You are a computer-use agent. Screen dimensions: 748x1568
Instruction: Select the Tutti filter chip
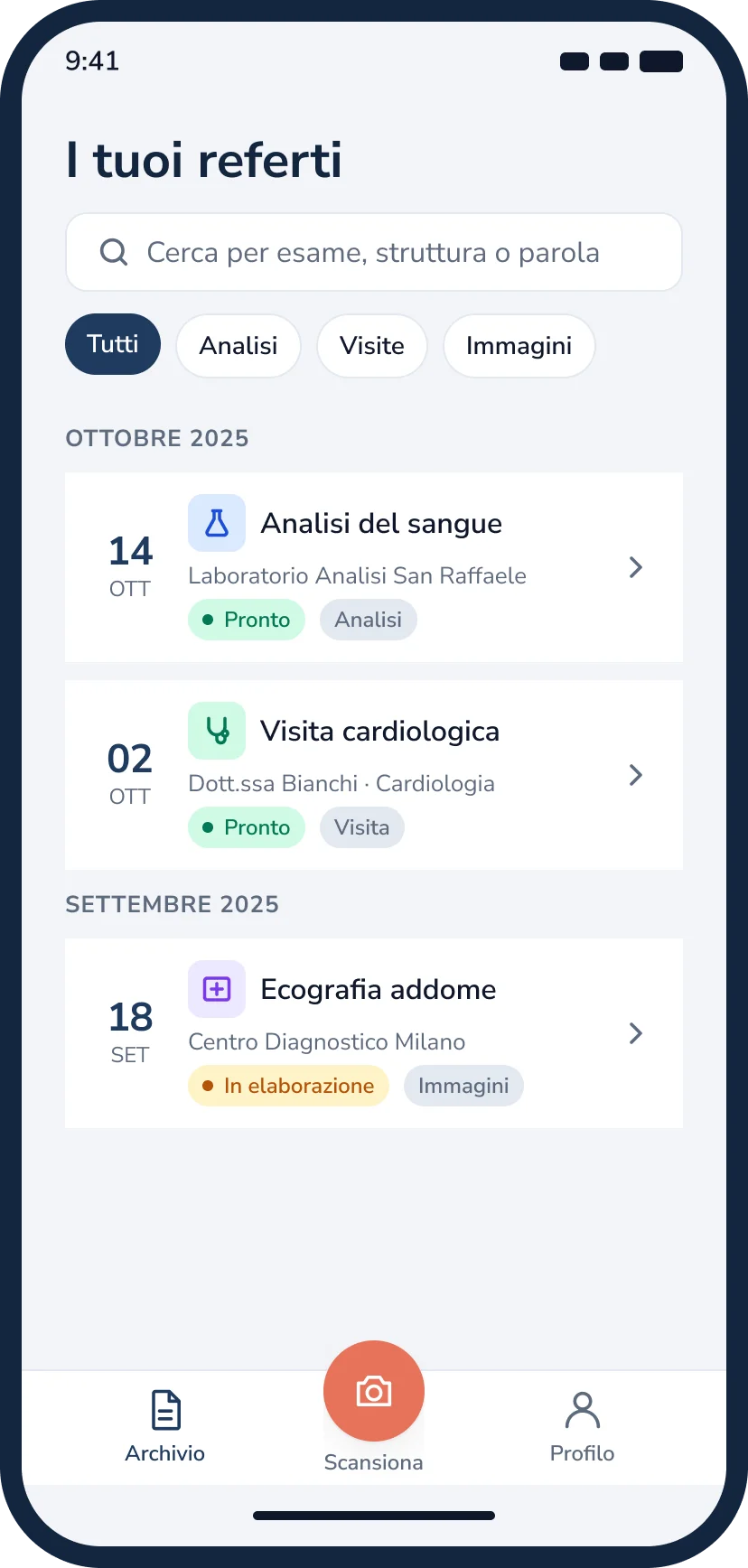click(x=113, y=344)
